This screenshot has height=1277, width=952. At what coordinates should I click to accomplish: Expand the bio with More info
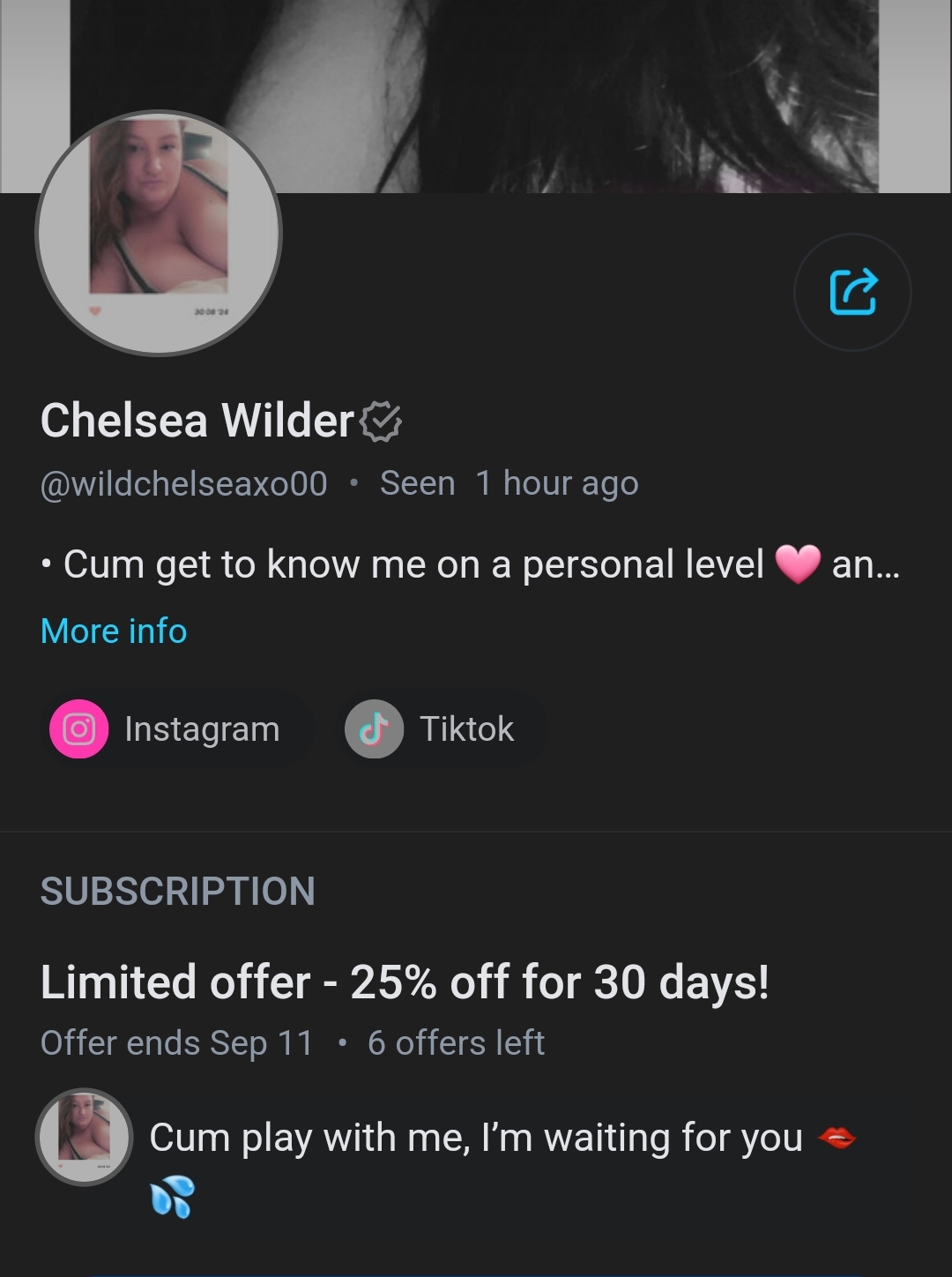tap(114, 631)
